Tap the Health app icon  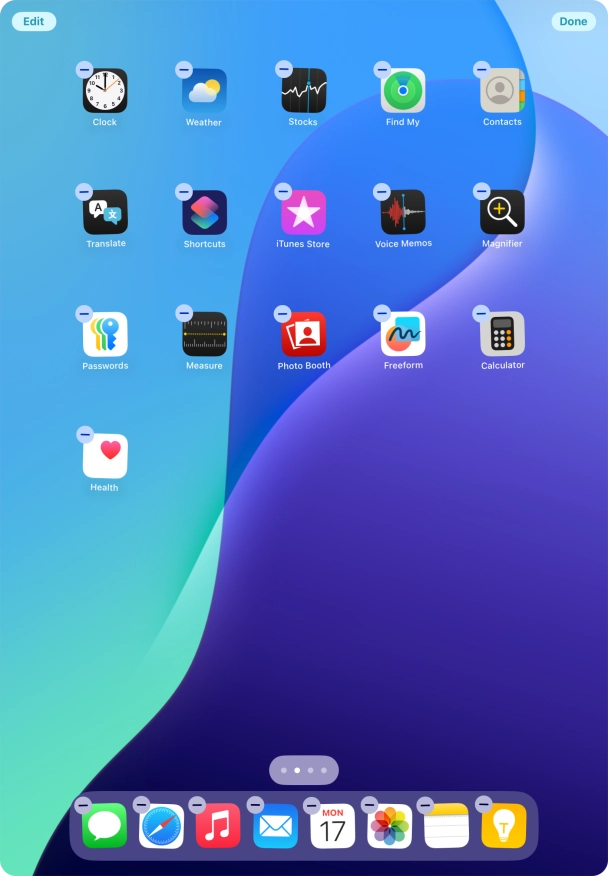coord(105,456)
